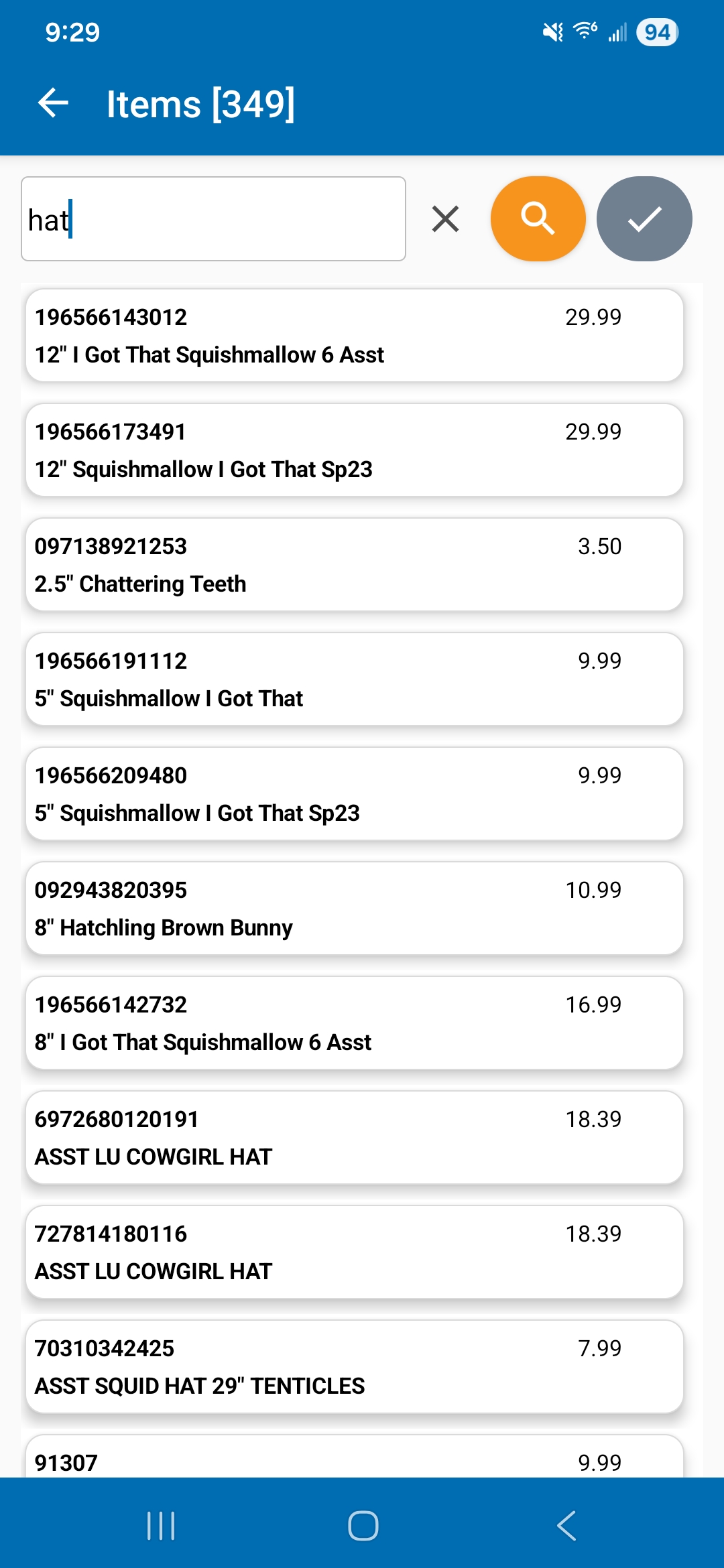Open item 196566143012 12" I Got That Squishmallow
Screen dimensions: 724x1568
(x=354, y=336)
